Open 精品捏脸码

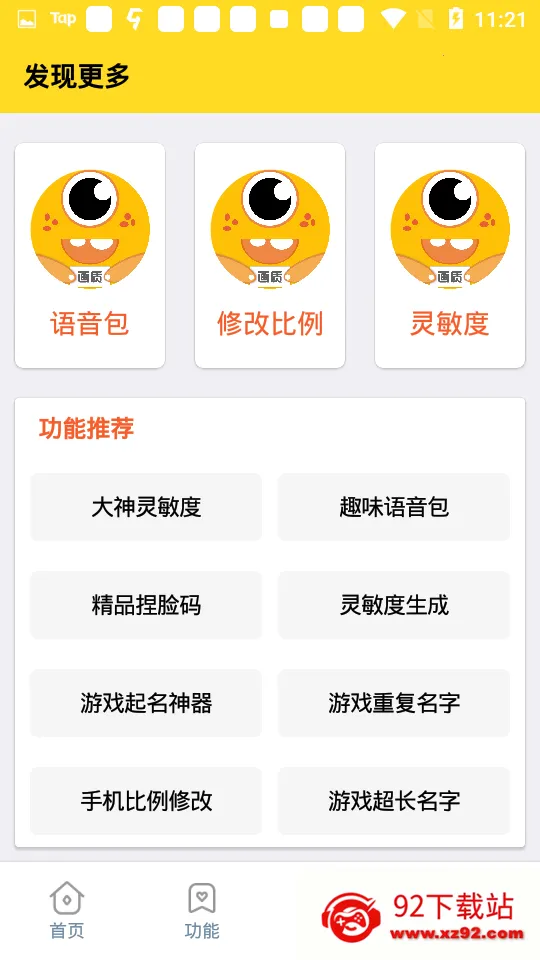click(x=146, y=605)
